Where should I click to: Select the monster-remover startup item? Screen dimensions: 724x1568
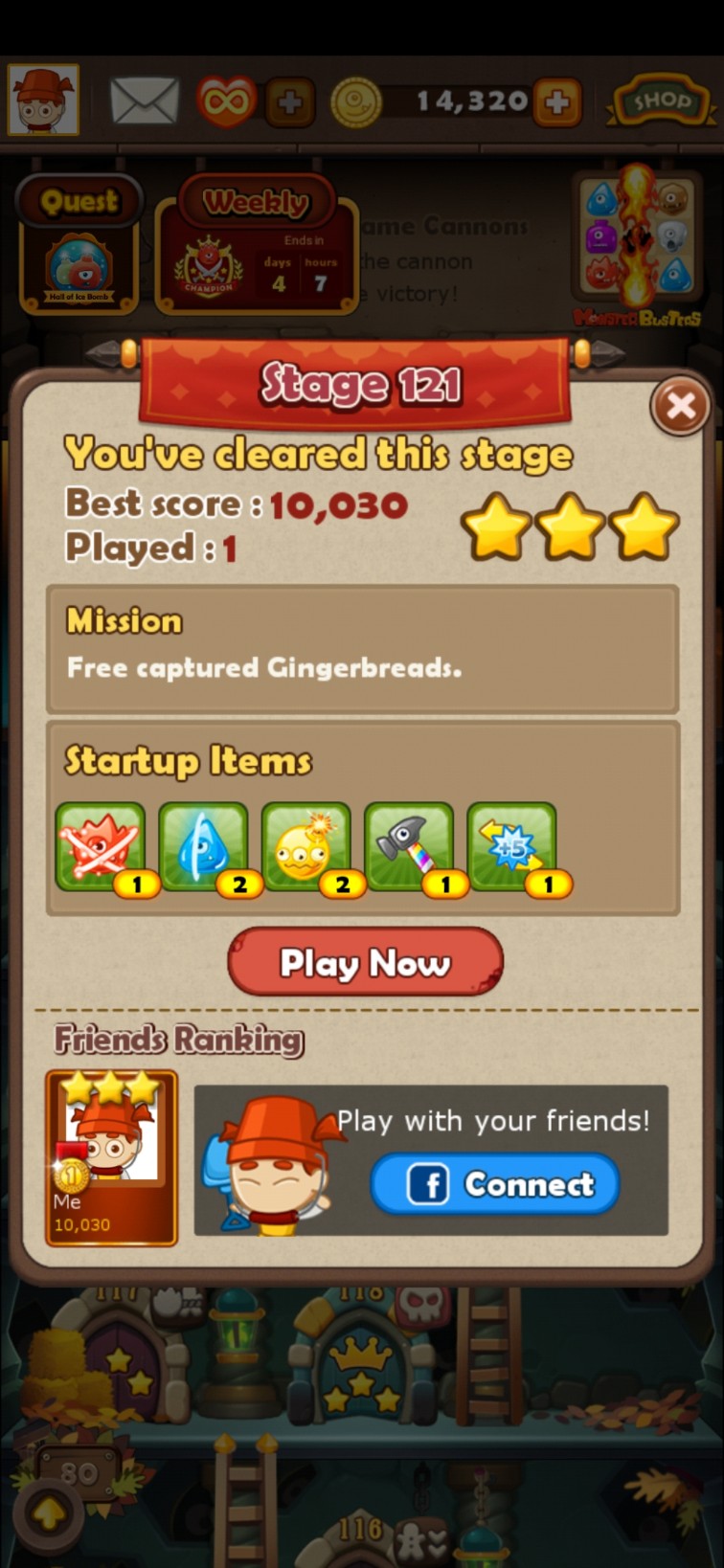101,848
